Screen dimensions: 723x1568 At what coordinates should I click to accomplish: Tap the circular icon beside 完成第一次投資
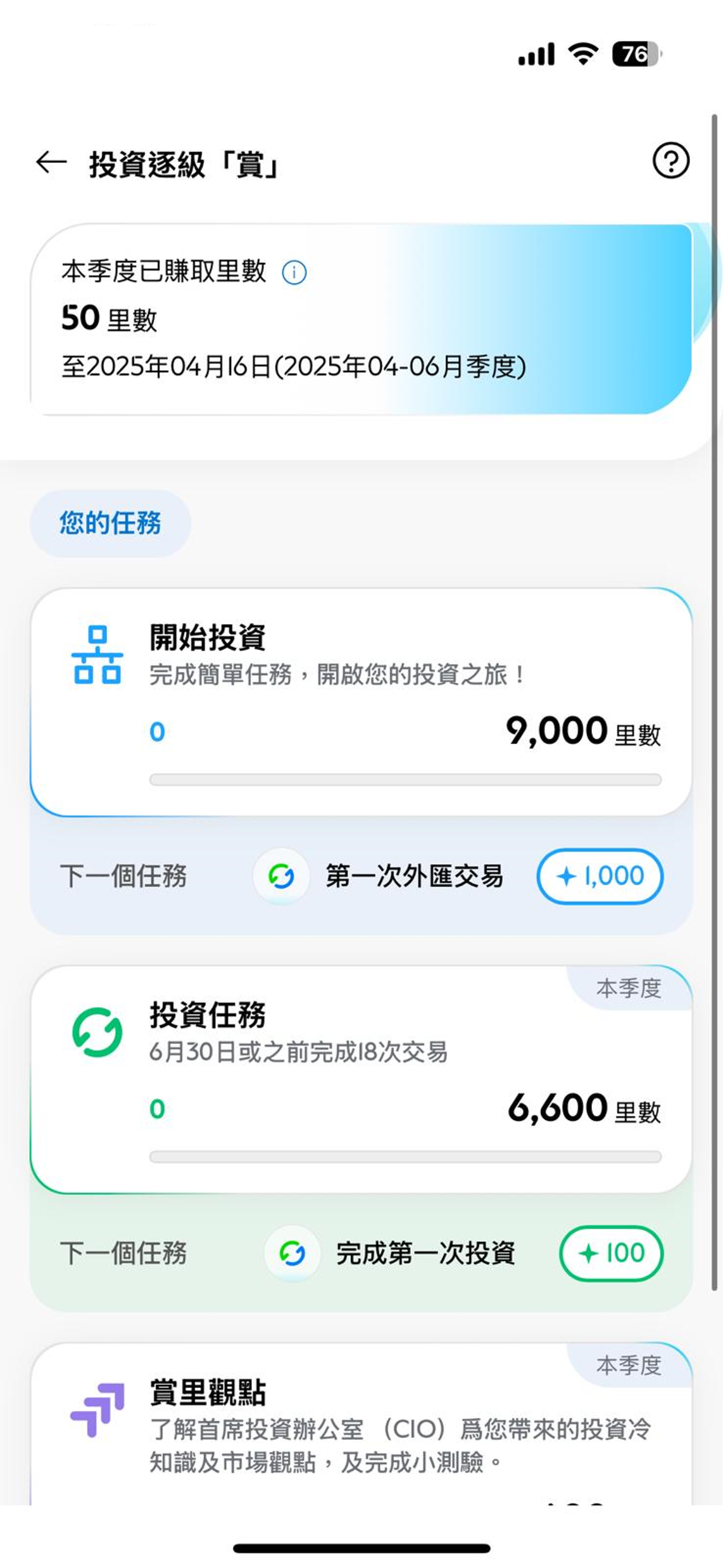pos(292,1252)
